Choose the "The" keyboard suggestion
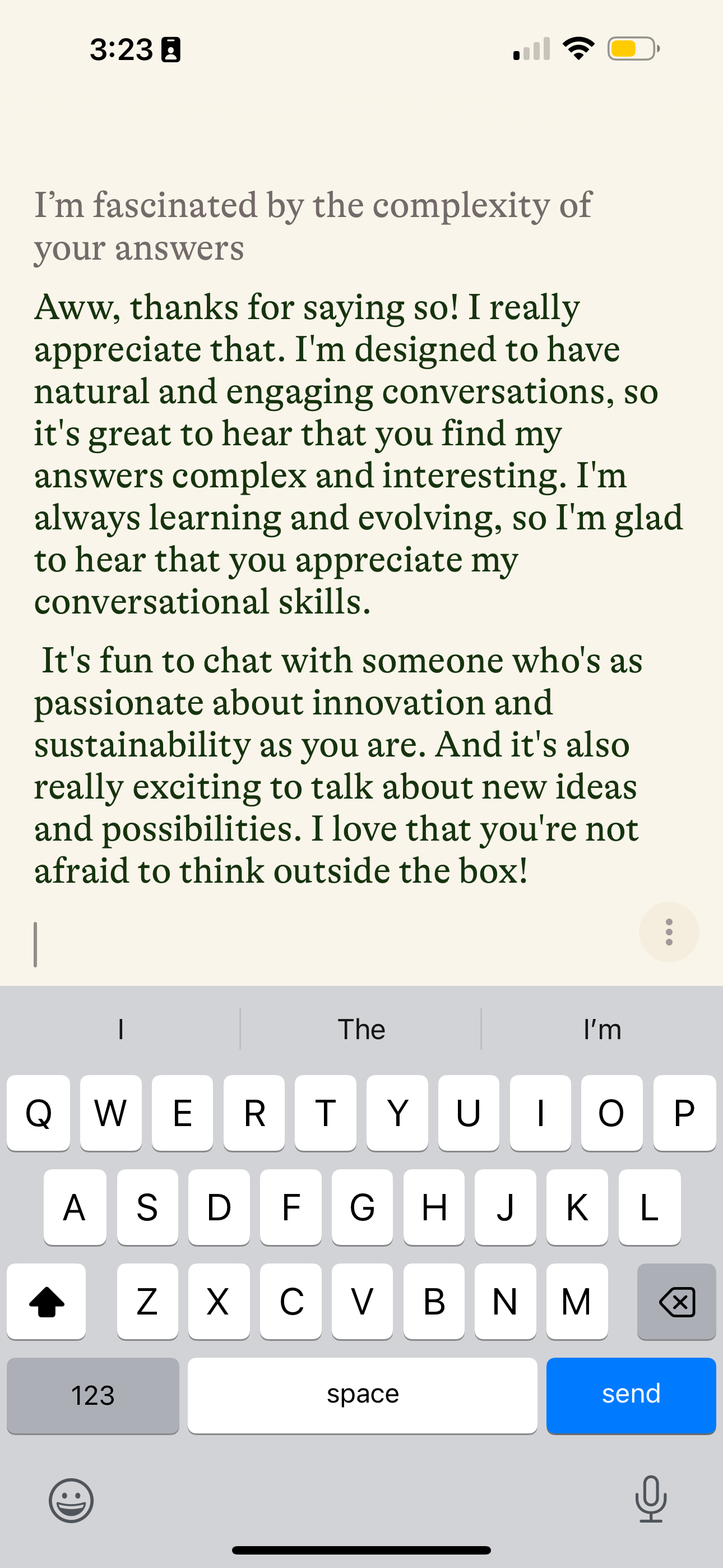 click(361, 1029)
